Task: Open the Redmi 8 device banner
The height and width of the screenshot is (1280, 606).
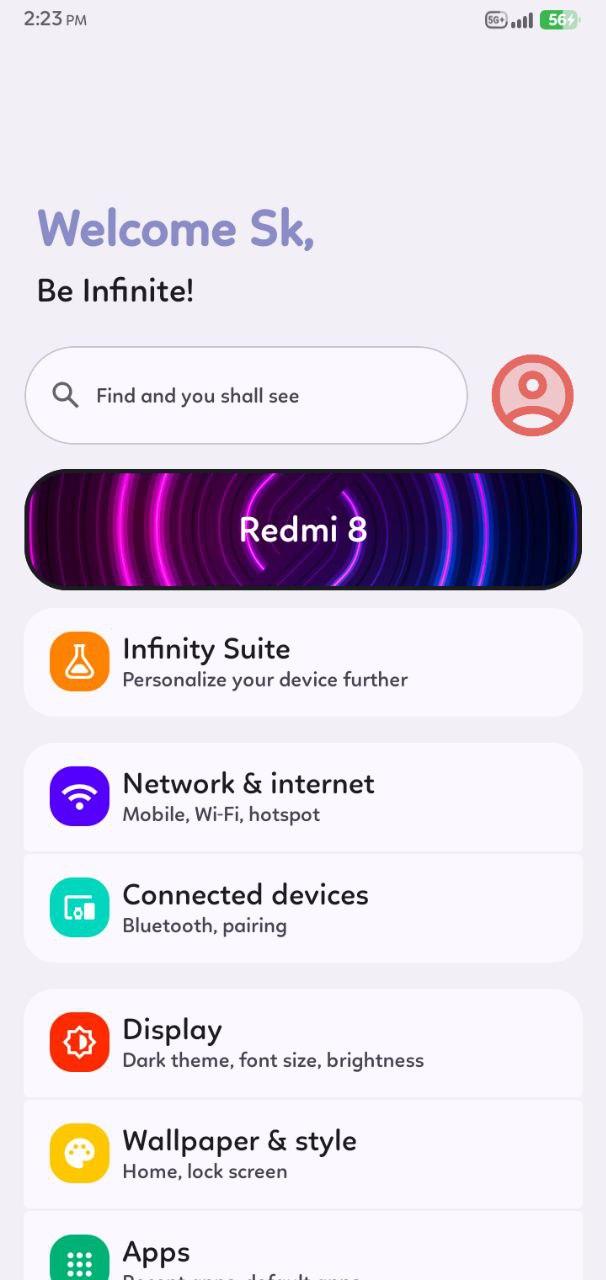Action: click(x=303, y=529)
